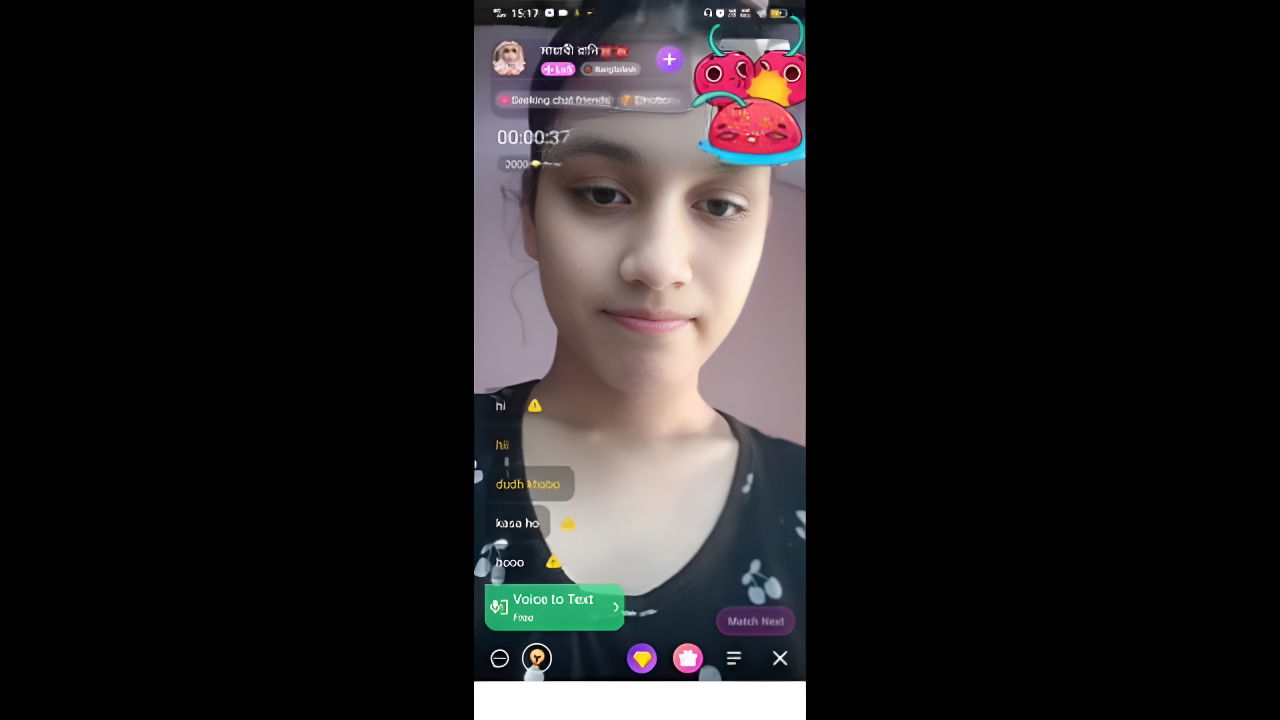End the video call with X

[x=780, y=658]
